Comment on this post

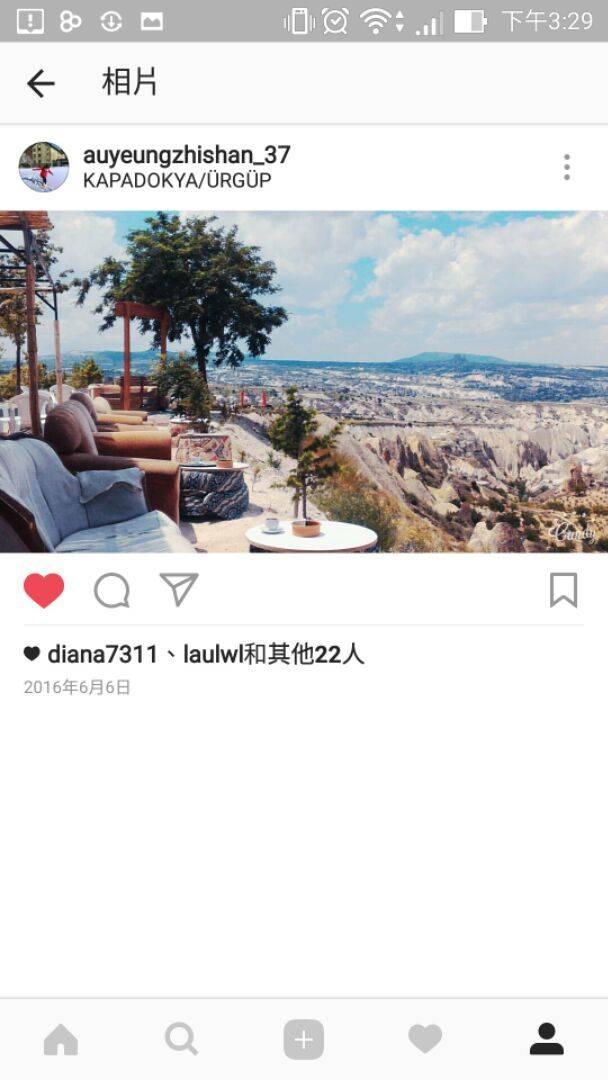pos(112,590)
